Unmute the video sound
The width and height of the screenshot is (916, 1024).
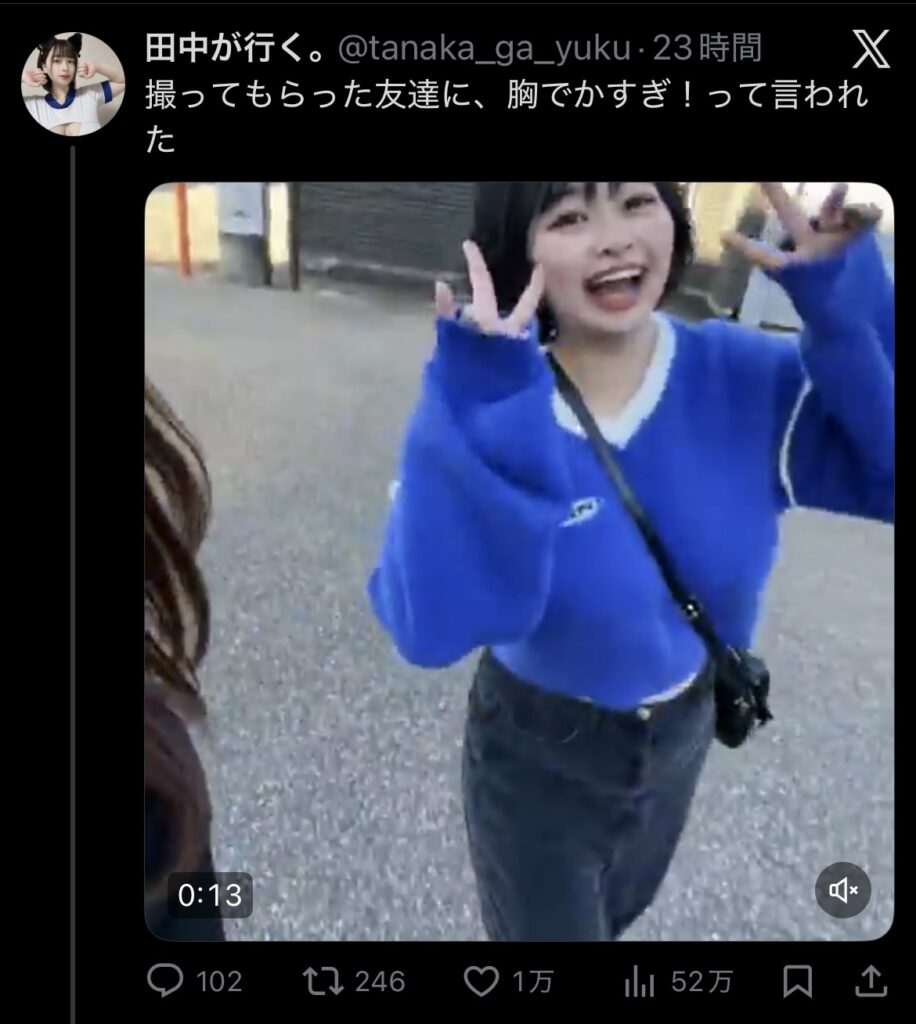click(843, 889)
